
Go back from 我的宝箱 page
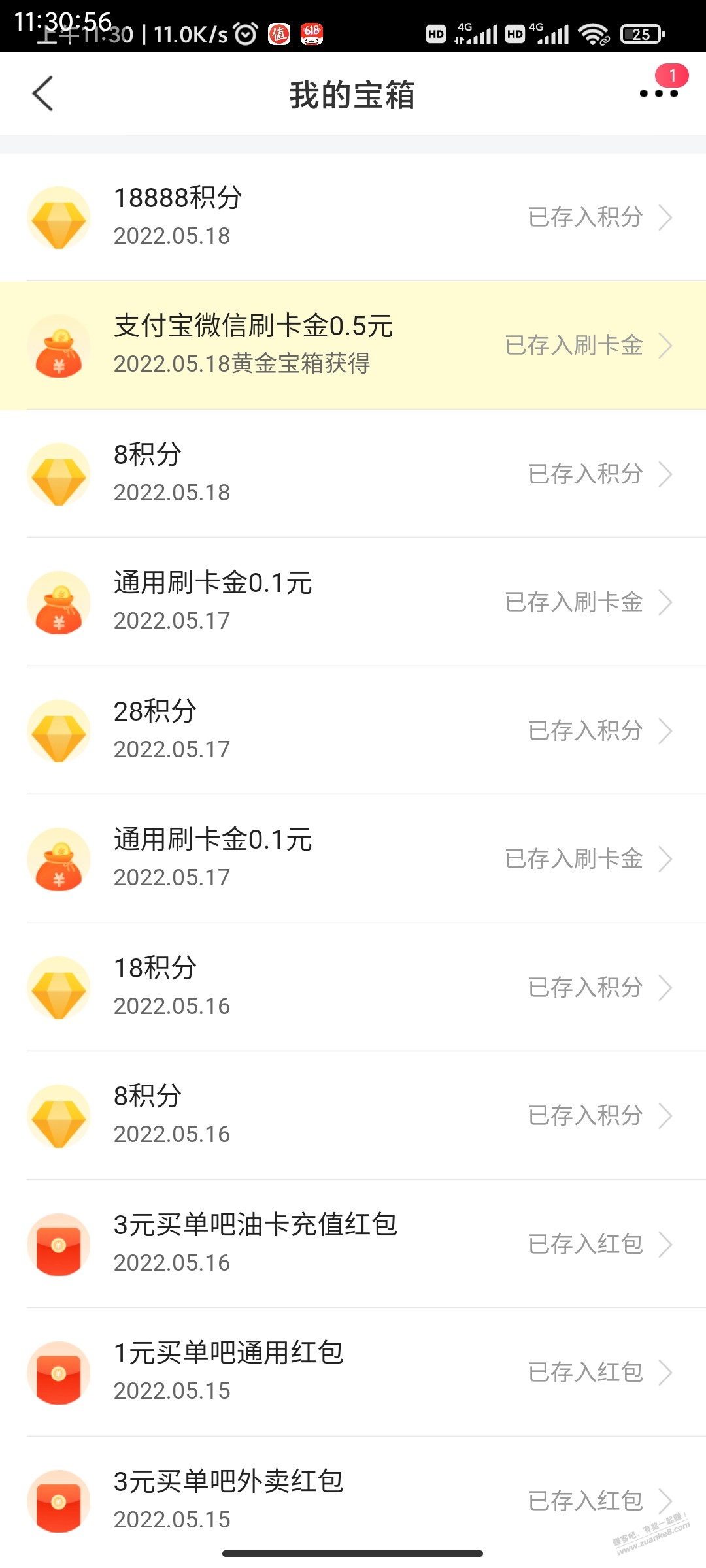tap(42, 94)
